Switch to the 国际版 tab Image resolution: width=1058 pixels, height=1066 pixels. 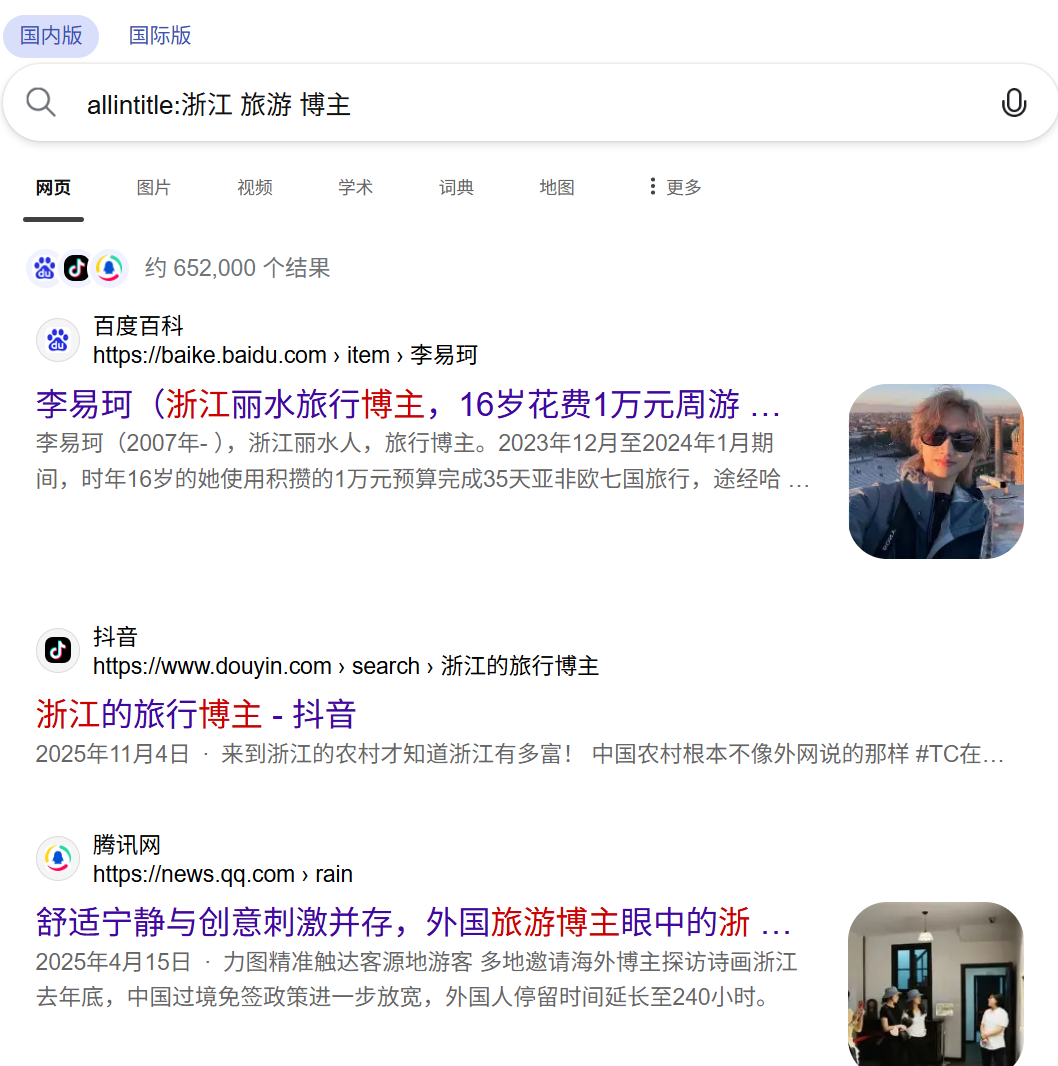160,36
